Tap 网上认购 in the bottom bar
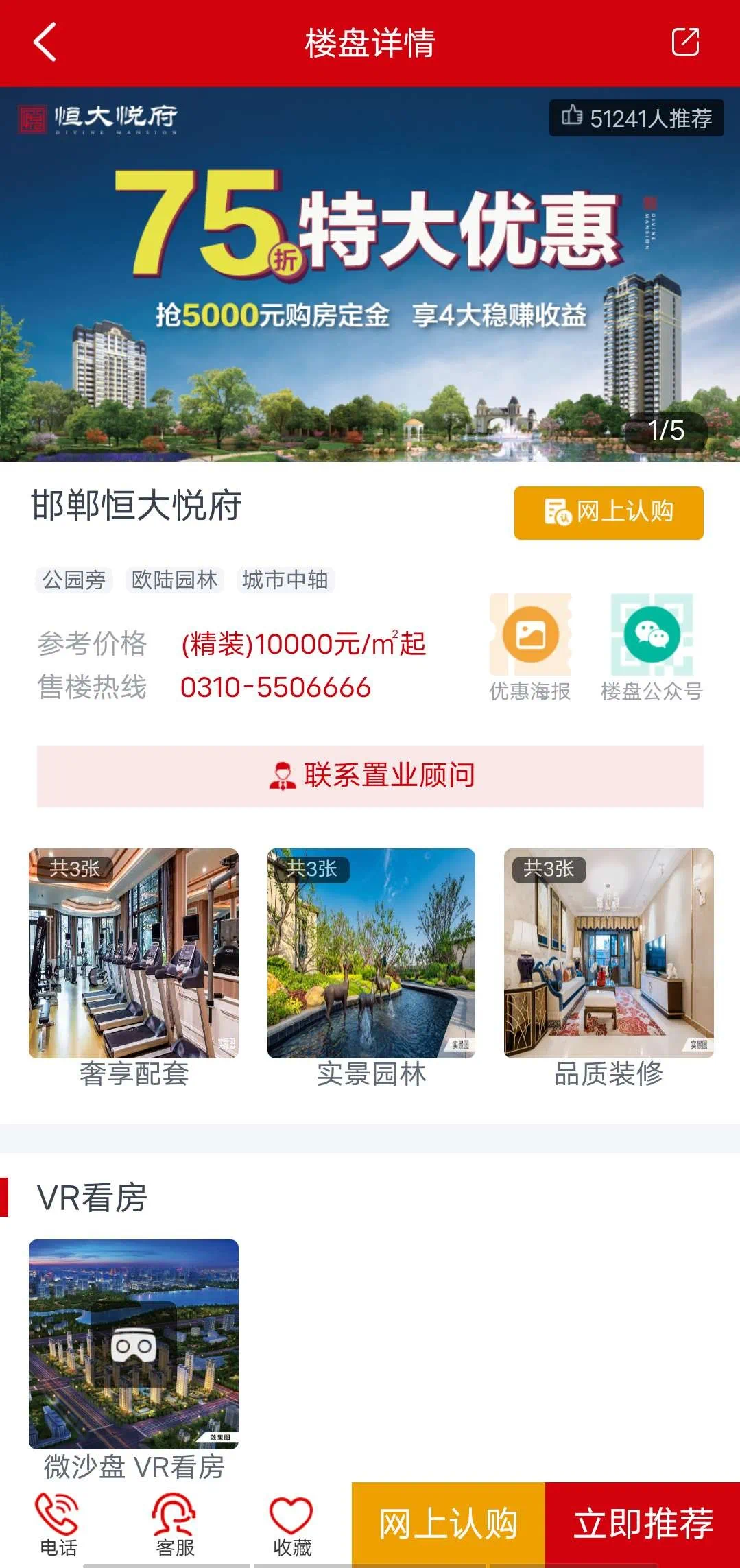The height and width of the screenshot is (1568, 740). 449,1524
